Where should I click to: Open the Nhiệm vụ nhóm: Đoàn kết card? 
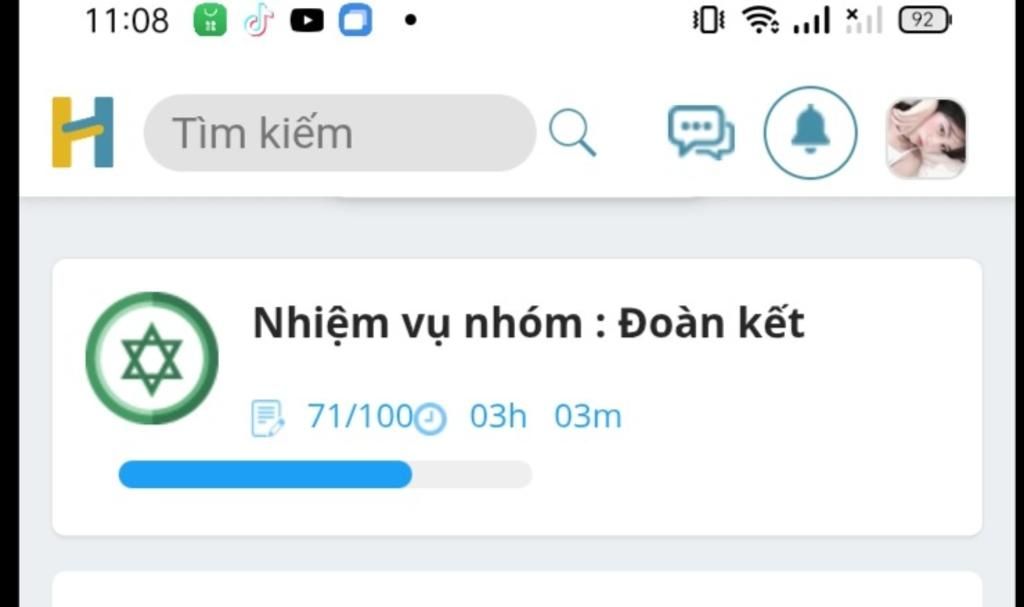click(x=516, y=396)
